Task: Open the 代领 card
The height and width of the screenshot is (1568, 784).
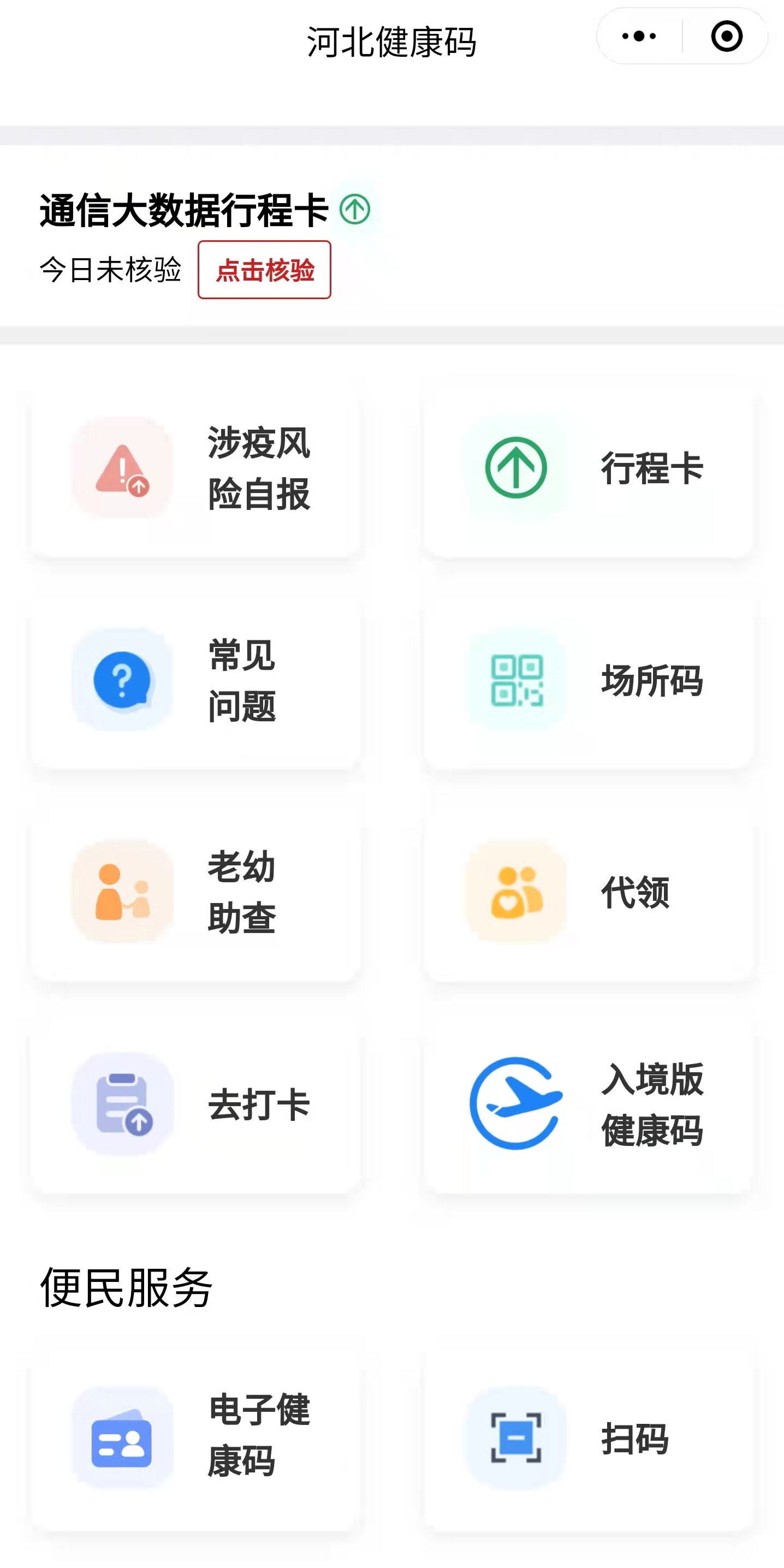Action: [588, 892]
